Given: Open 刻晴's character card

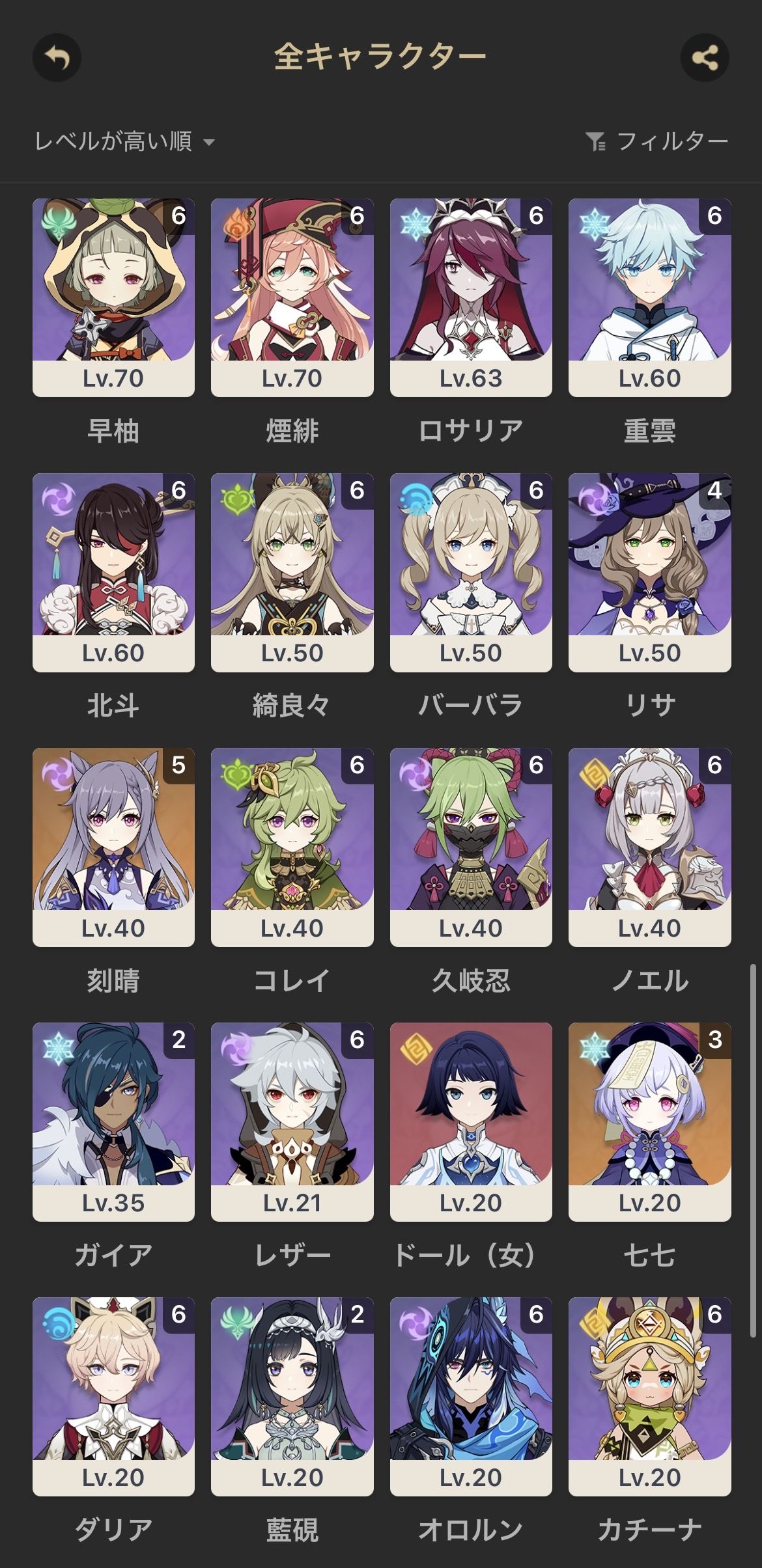Looking at the screenshot, I should (x=113, y=847).
